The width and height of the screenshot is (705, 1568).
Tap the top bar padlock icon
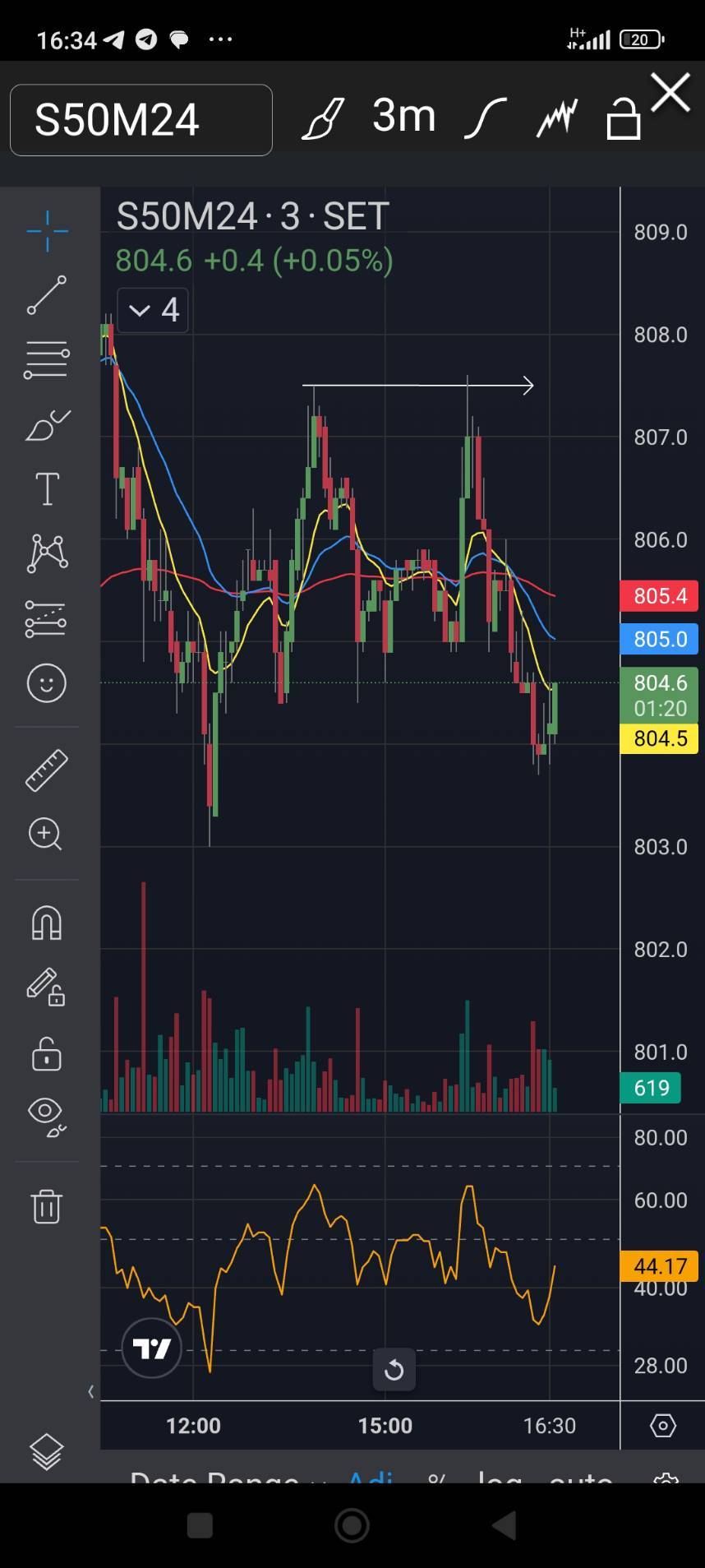coord(623,119)
